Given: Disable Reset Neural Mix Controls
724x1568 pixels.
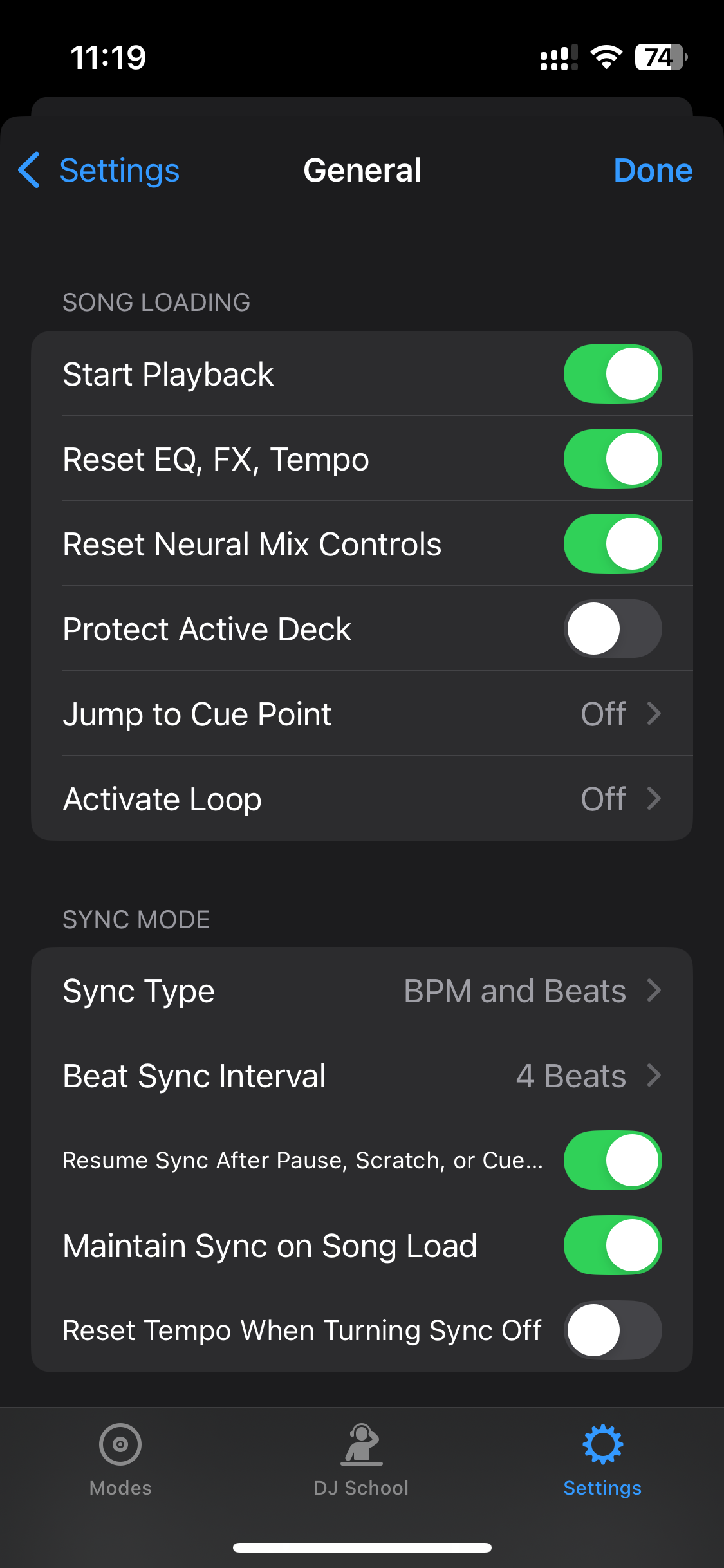Looking at the screenshot, I should [612, 543].
